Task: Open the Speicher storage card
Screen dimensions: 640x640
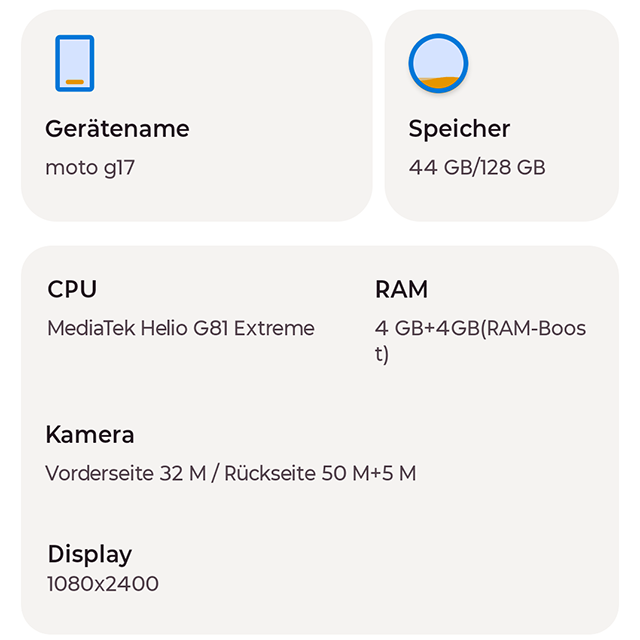Action: pos(501,115)
